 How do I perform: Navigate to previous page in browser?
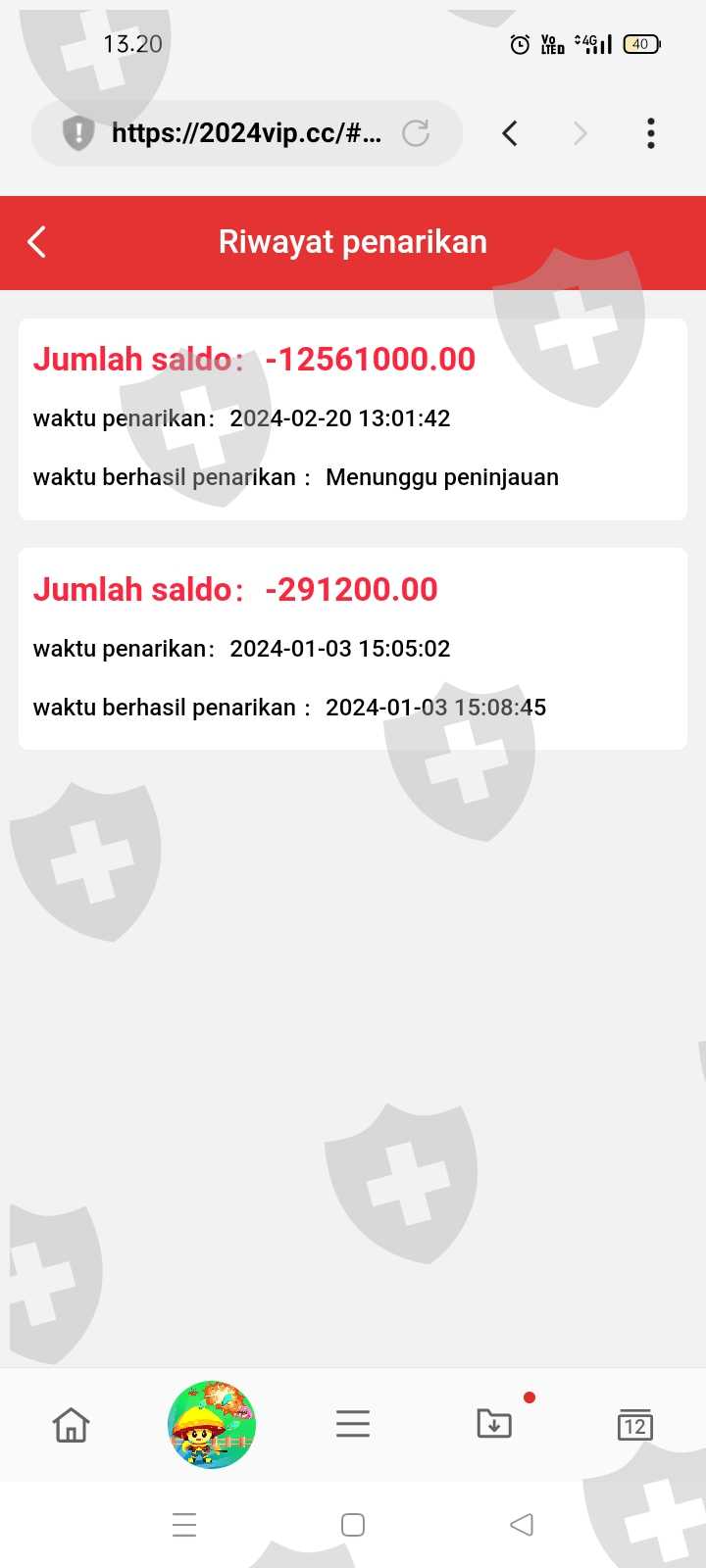click(509, 133)
